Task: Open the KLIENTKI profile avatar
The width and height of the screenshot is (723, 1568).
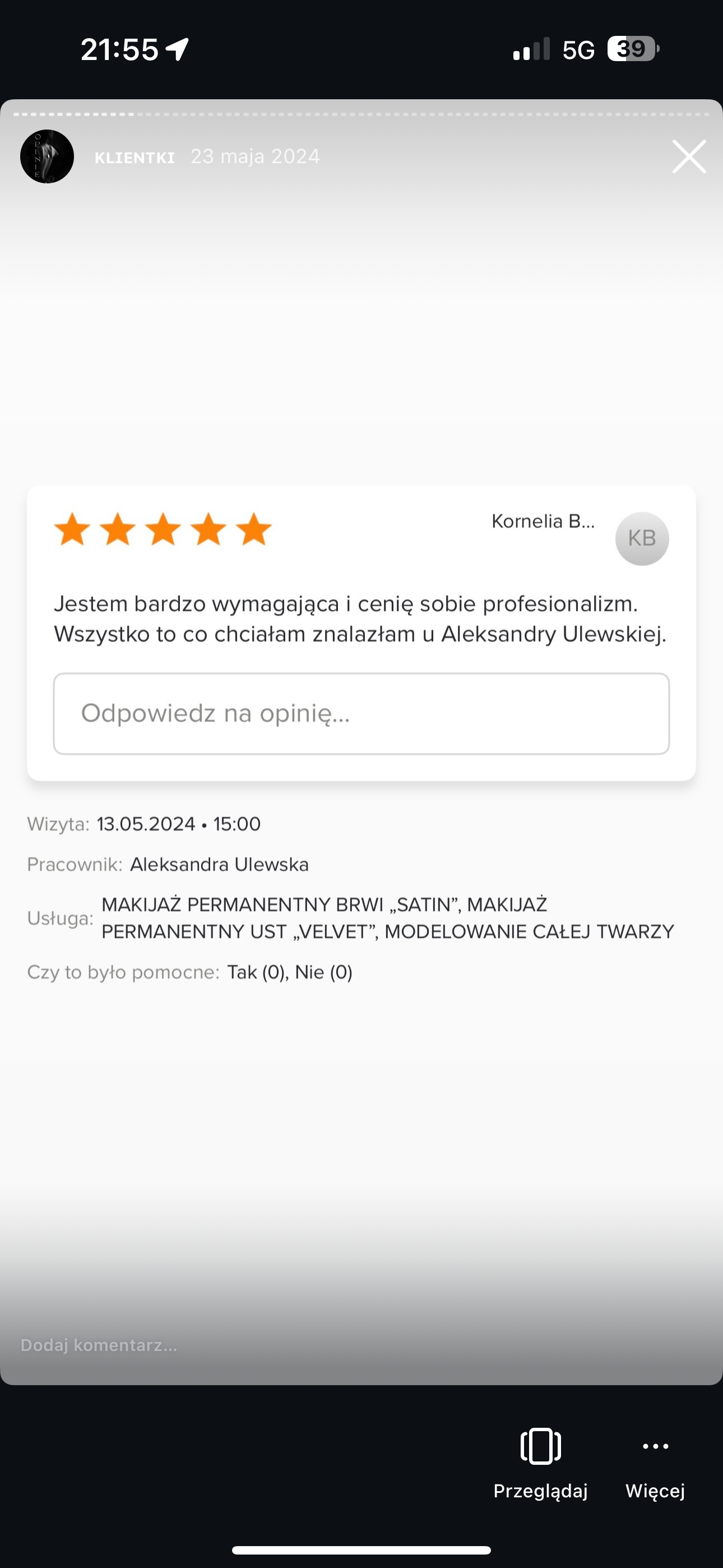Action: (x=47, y=156)
